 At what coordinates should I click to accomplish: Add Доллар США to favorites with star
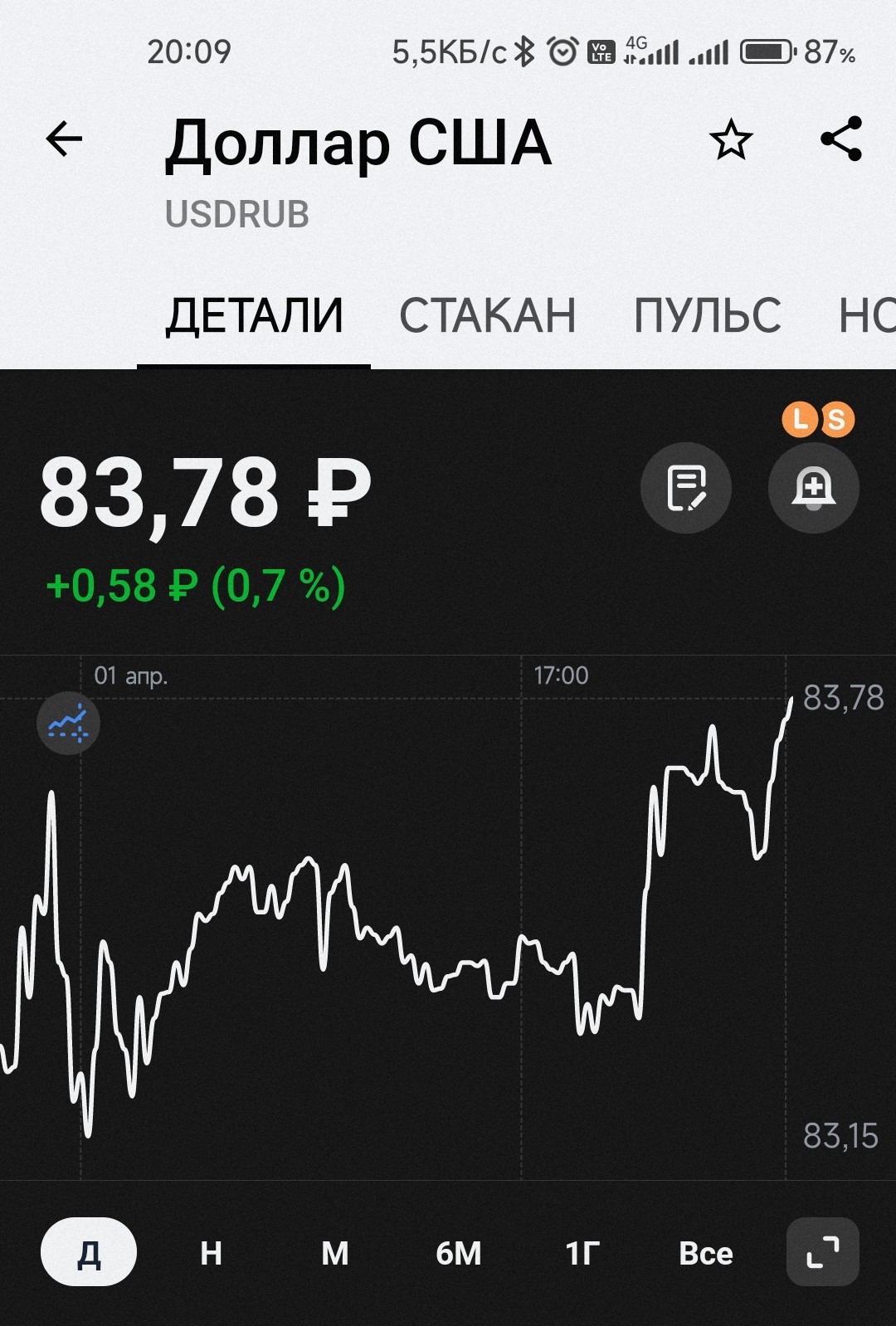731,139
